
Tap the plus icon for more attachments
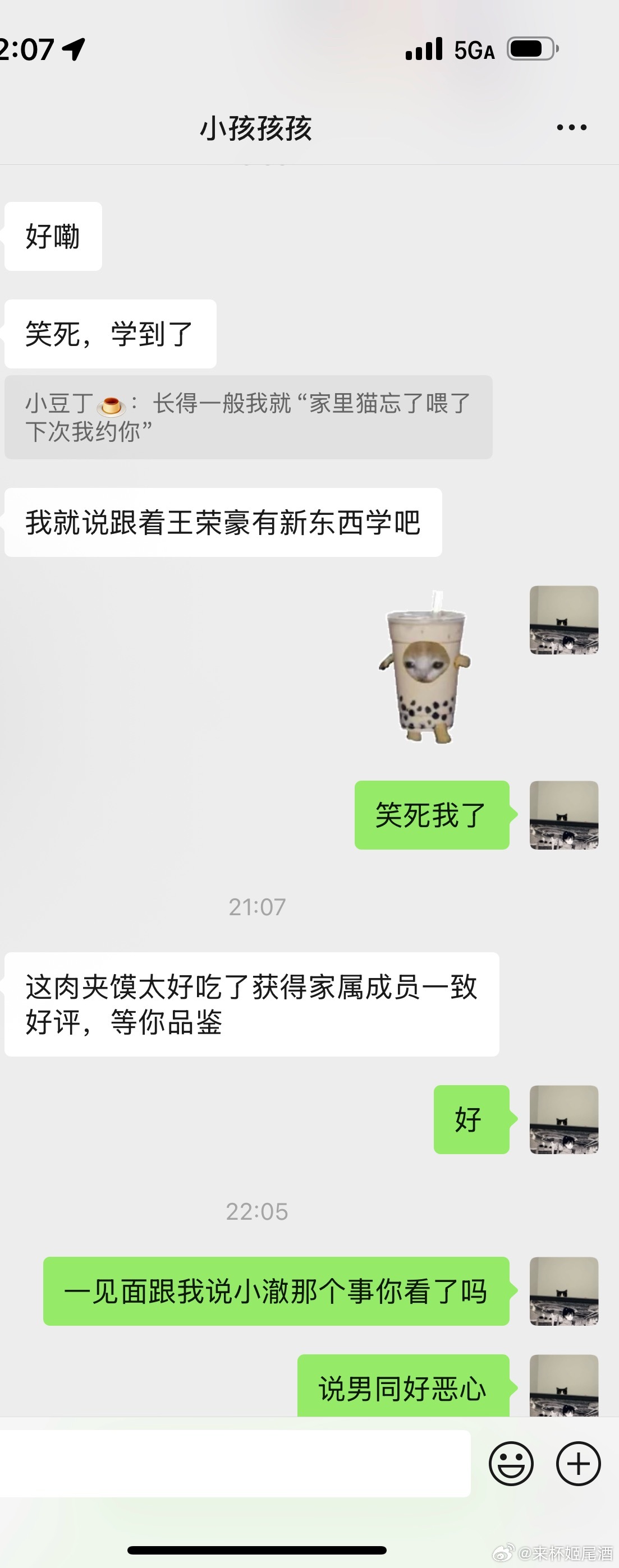[x=578, y=1464]
